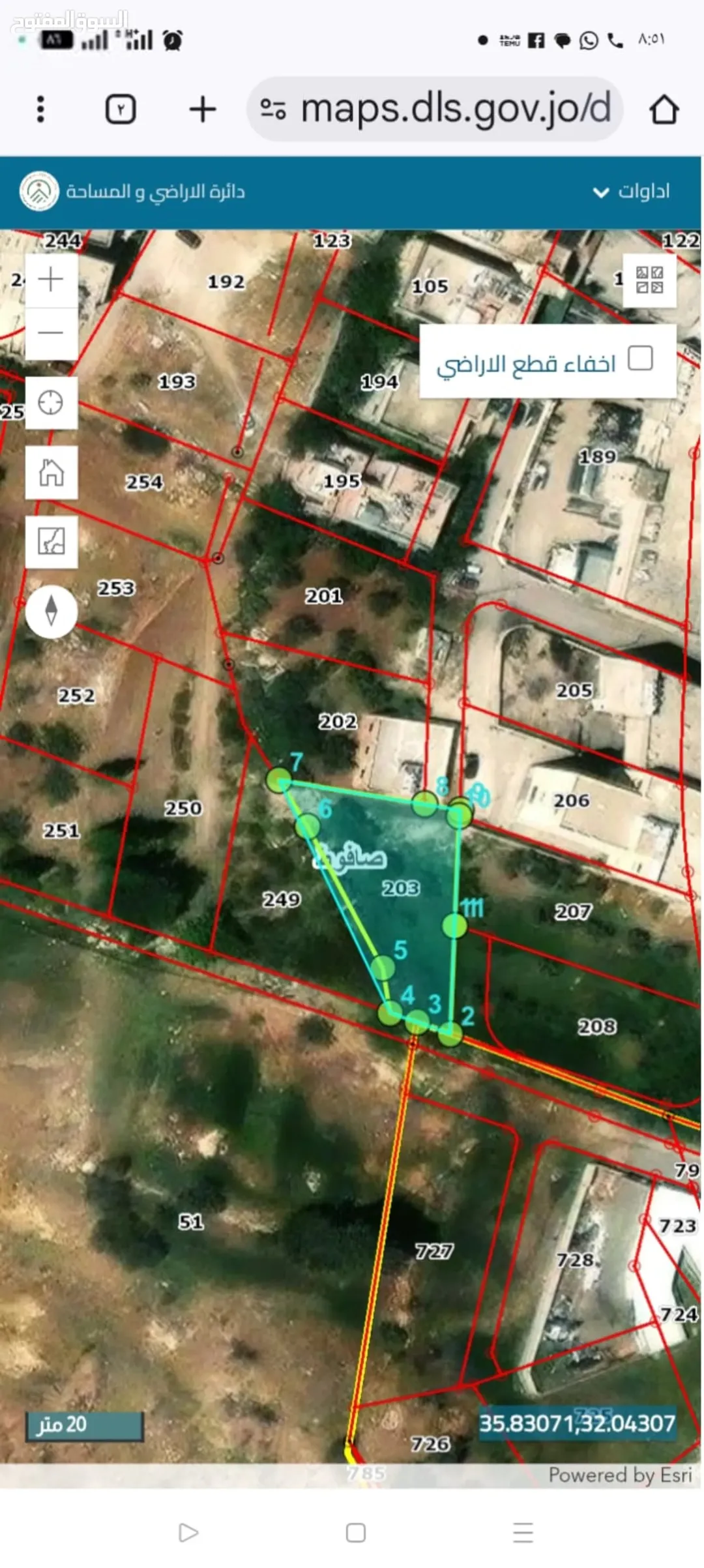Add a new browser tab

202,109
